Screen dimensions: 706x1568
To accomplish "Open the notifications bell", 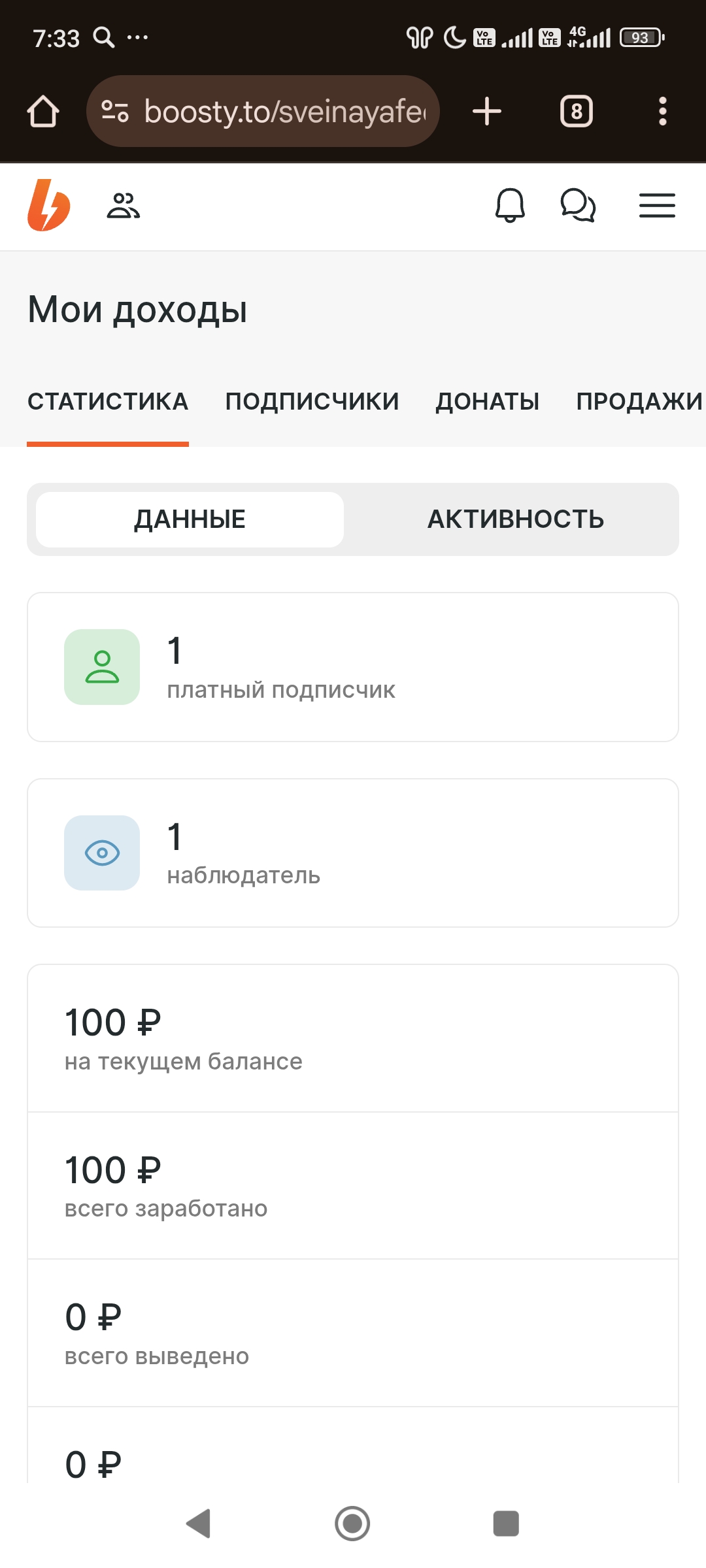I will pos(510,206).
